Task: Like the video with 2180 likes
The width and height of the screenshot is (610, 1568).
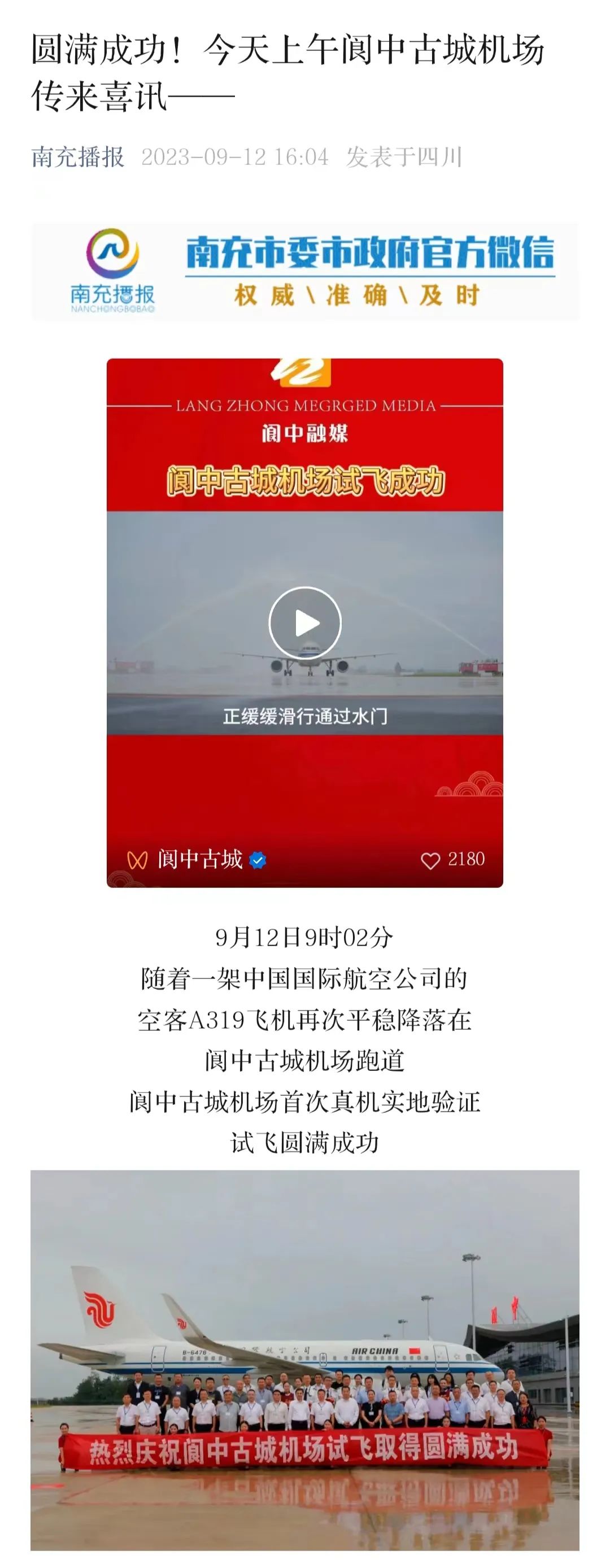Action: click(430, 860)
